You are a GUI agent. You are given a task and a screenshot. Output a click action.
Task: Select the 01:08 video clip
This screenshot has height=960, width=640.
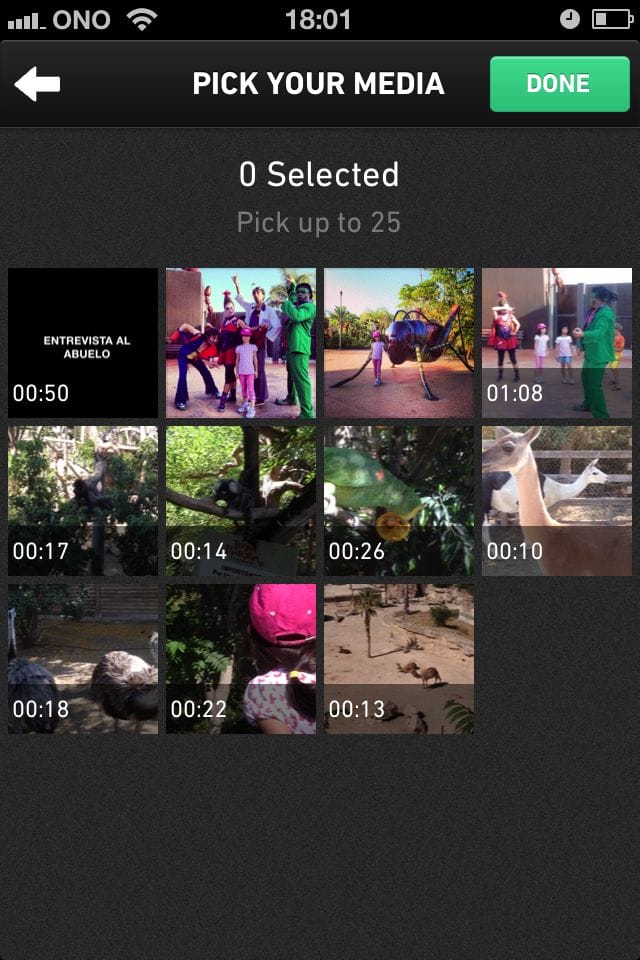coord(557,343)
